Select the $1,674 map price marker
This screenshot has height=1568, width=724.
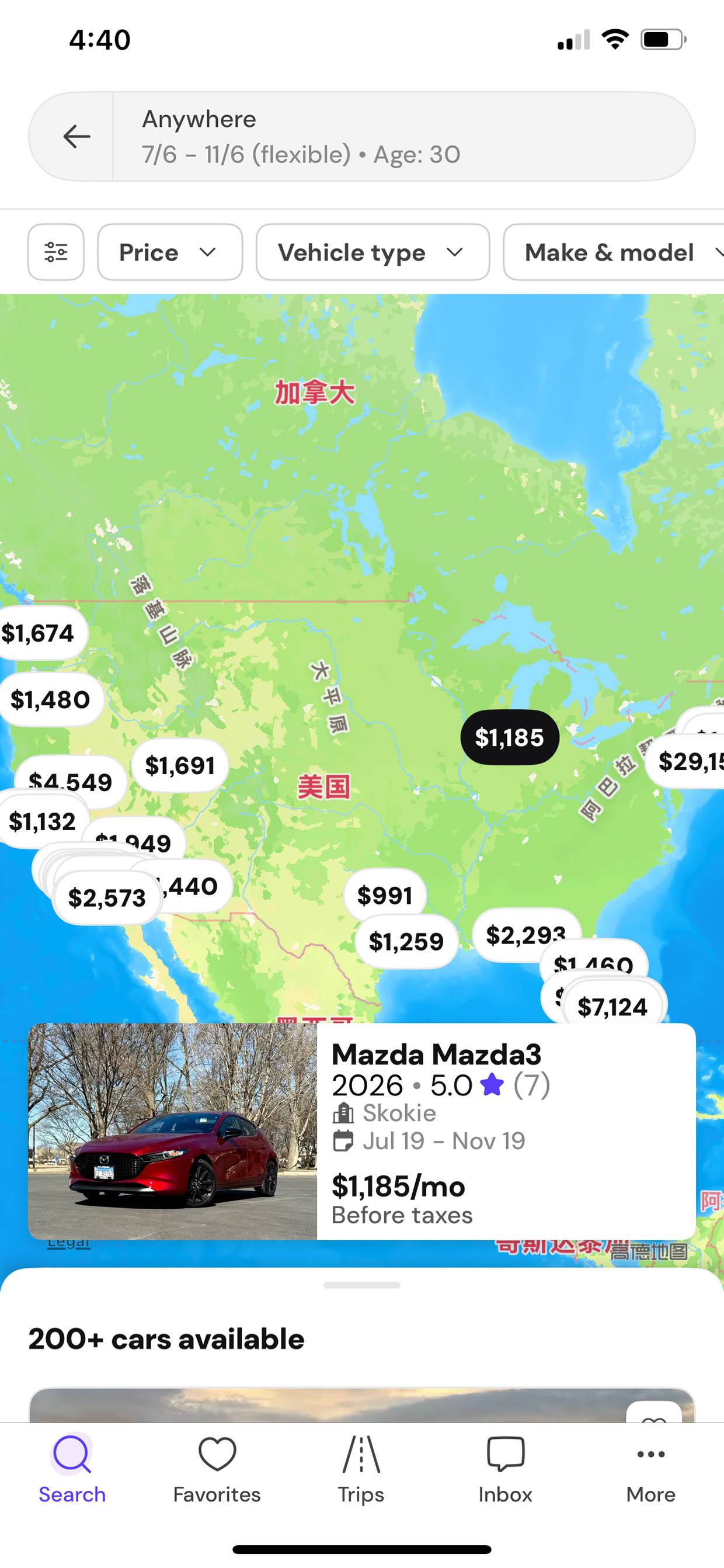tap(39, 633)
